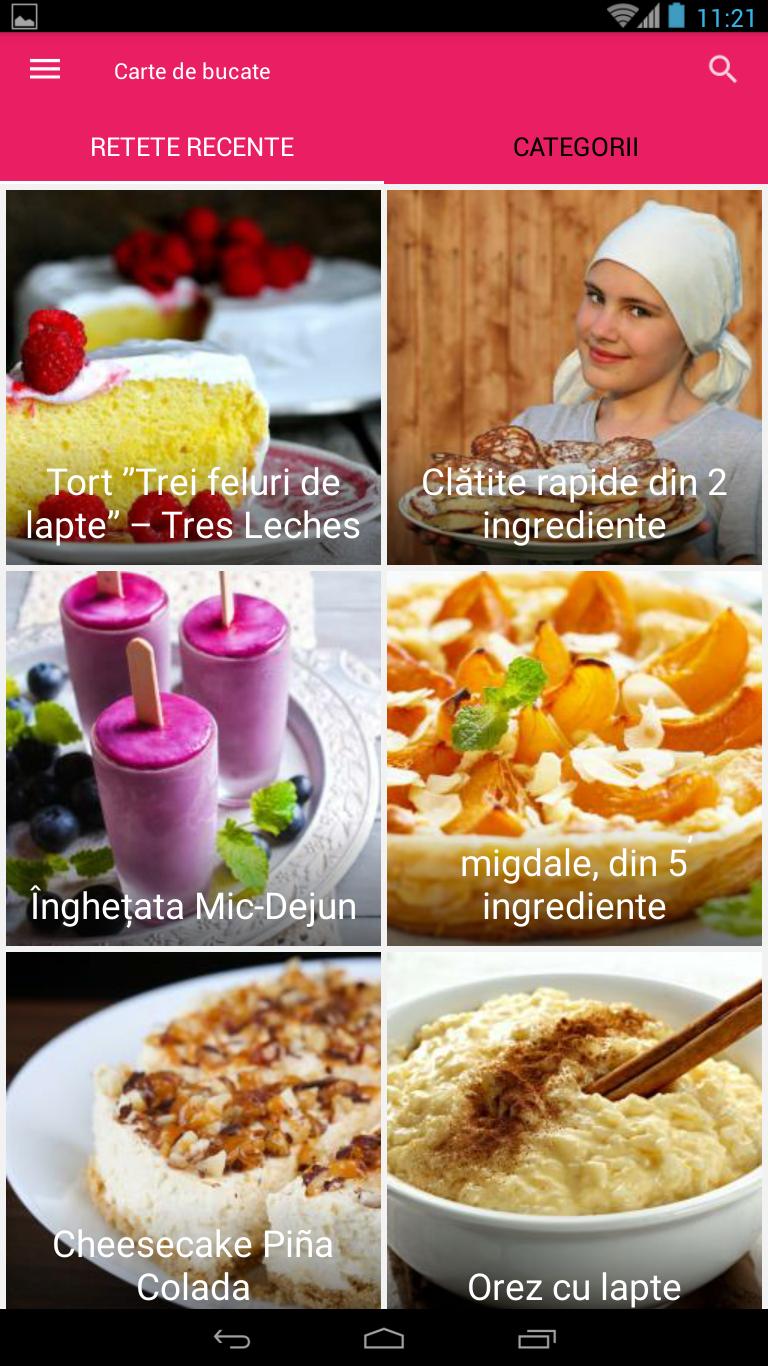768x1366 pixels.
Task: Tap the search magnifier icon
Action: click(x=722, y=70)
